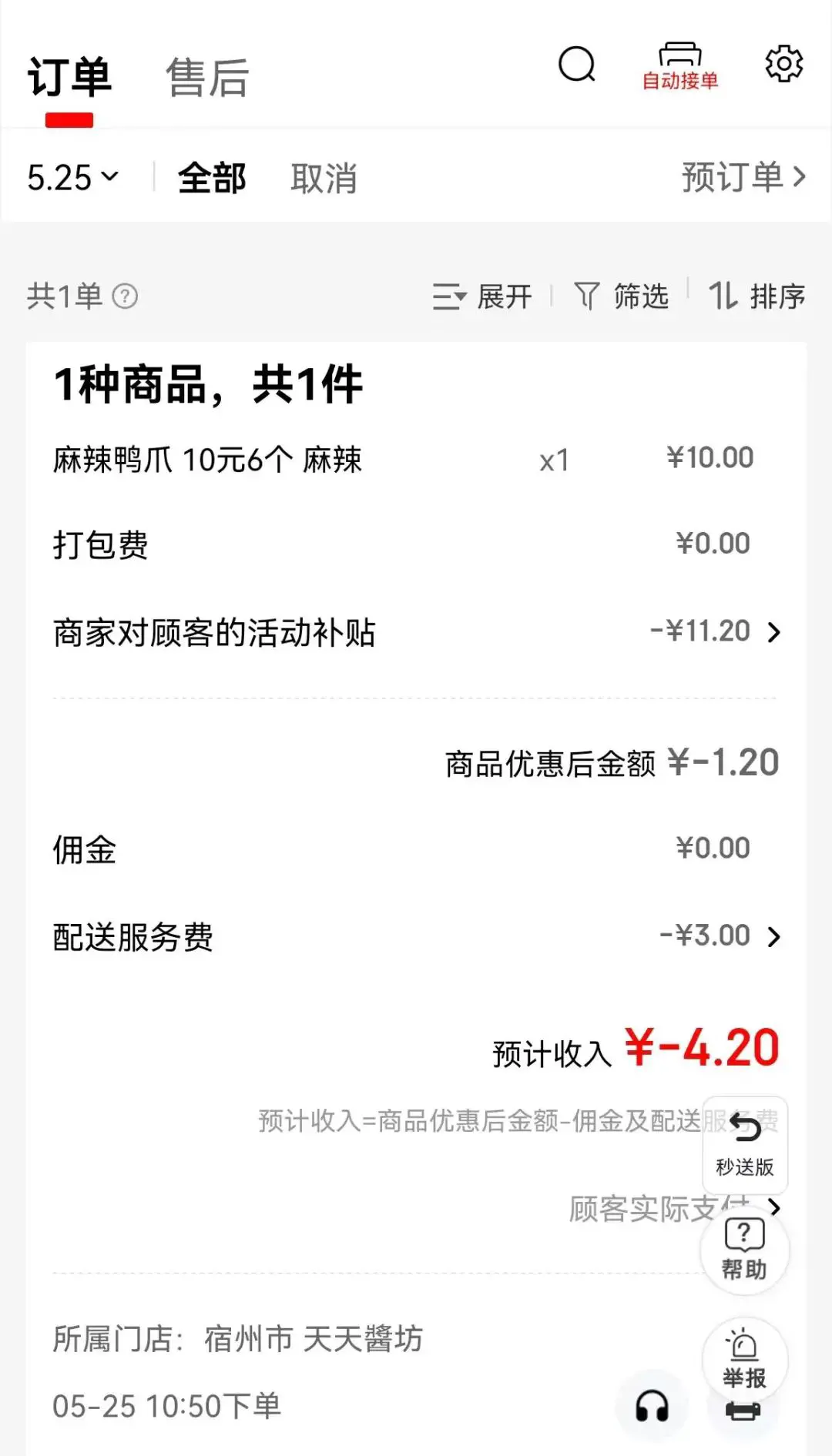
Task: Switch to the 售后 tab
Action: 207,78
